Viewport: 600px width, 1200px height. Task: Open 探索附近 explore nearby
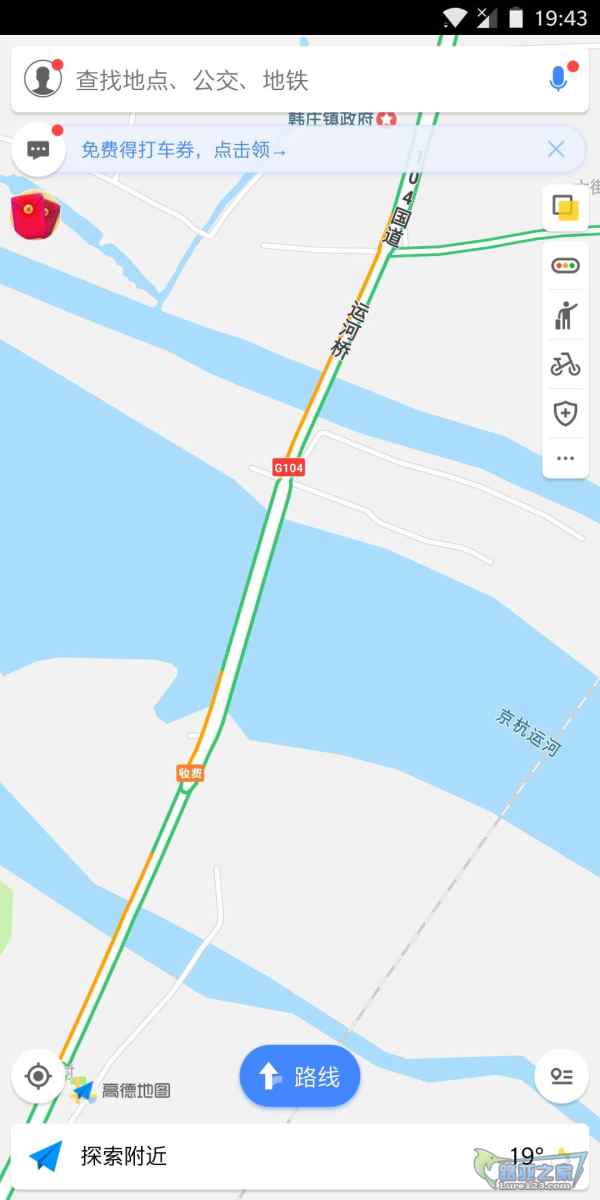coord(124,1157)
